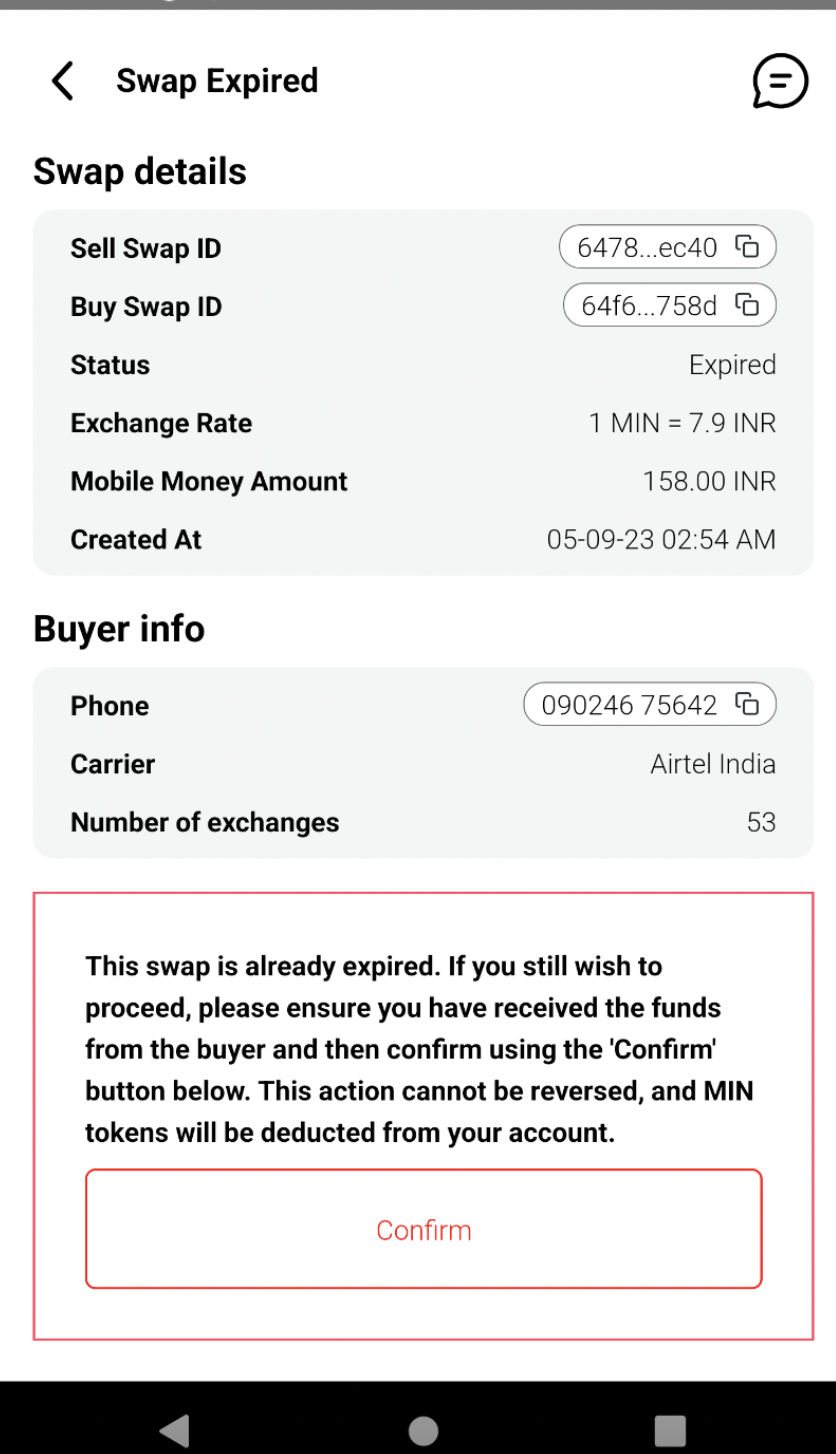The height and width of the screenshot is (1454, 836).
Task: Confirm the expired swap
Action: coord(424,1229)
